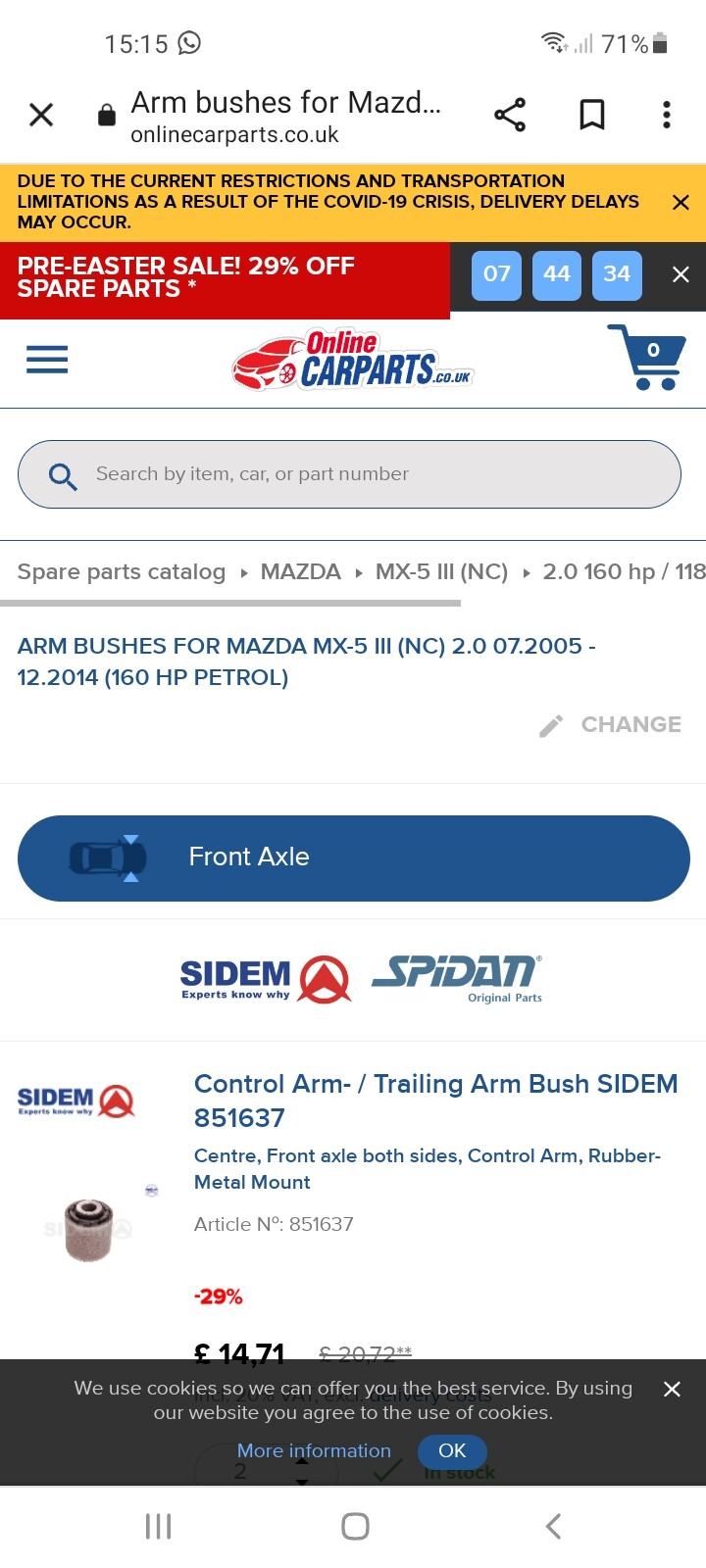Go to MAZDA breadcrumb
The height and width of the screenshot is (1568, 706).
pos(300,571)
